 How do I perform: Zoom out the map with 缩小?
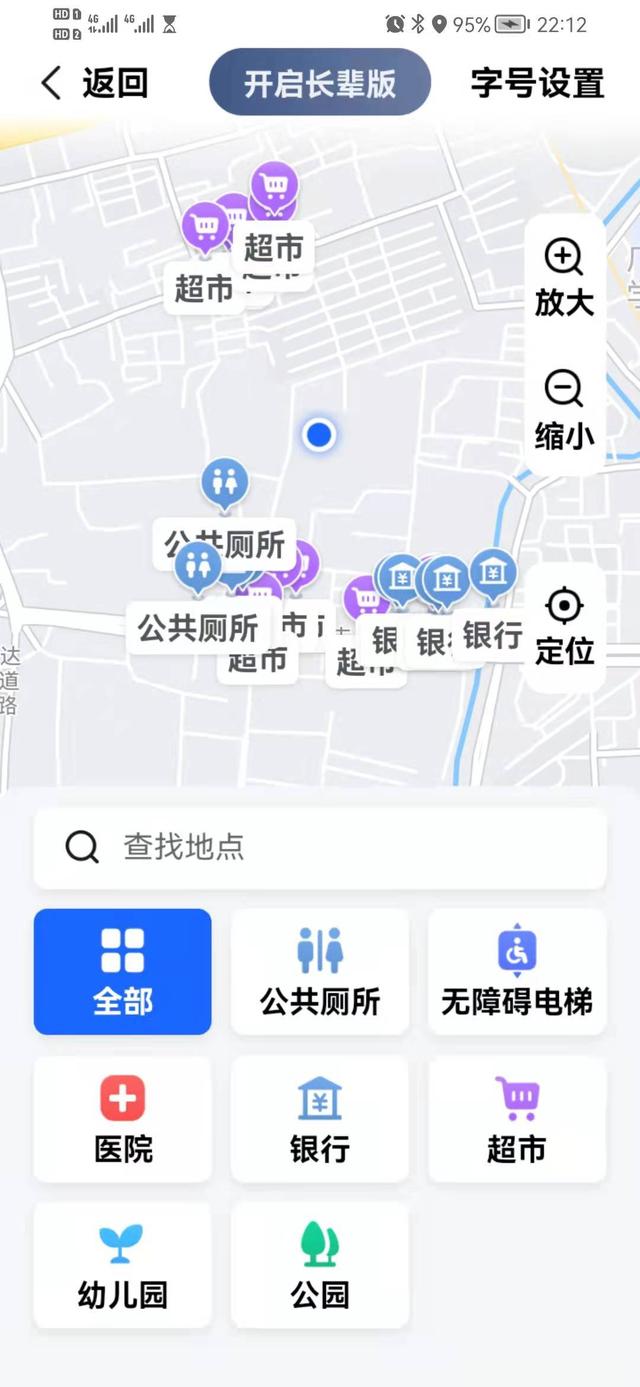[564, 410]
